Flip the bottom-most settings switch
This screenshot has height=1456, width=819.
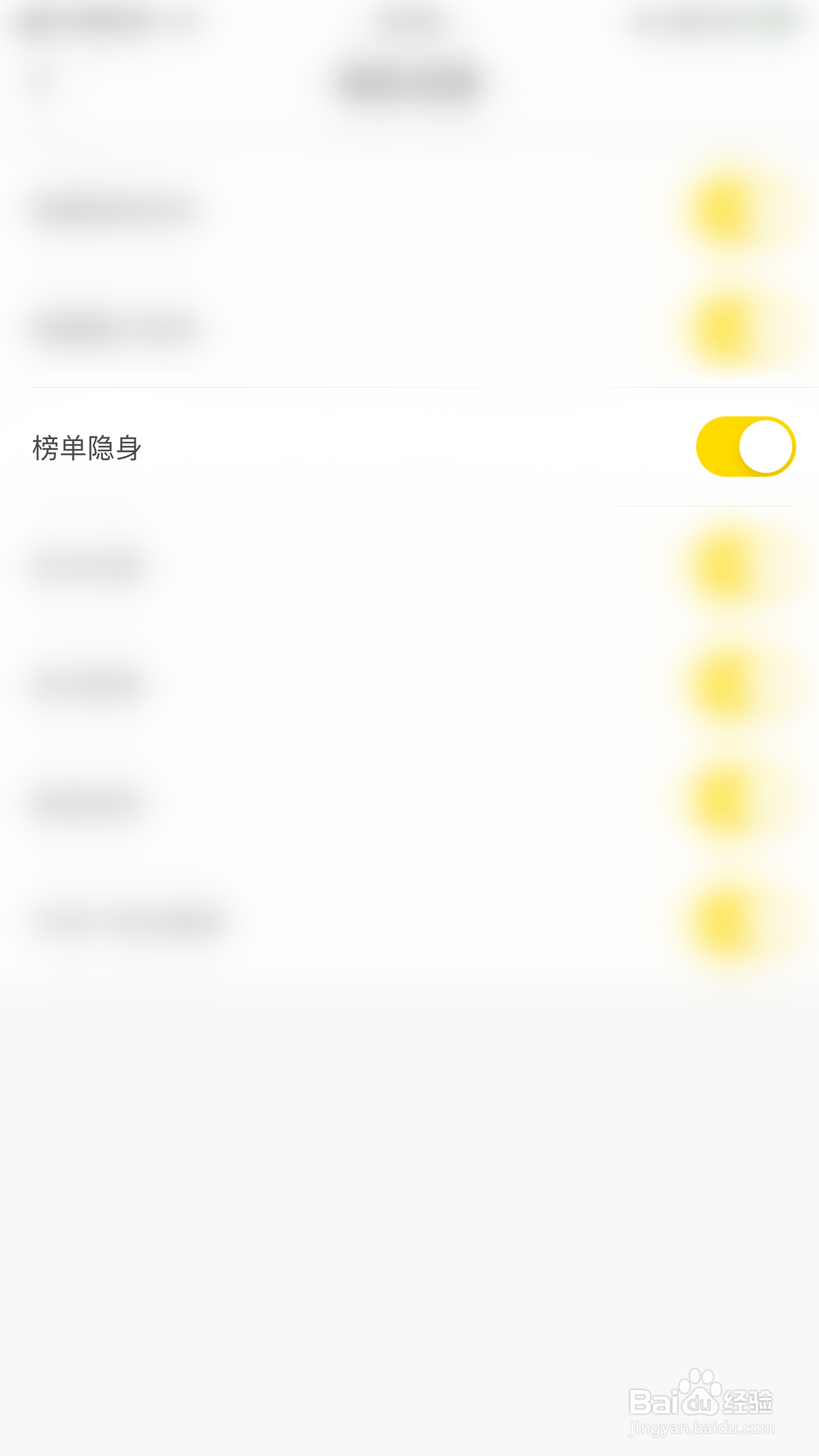(x=725, y=923)
